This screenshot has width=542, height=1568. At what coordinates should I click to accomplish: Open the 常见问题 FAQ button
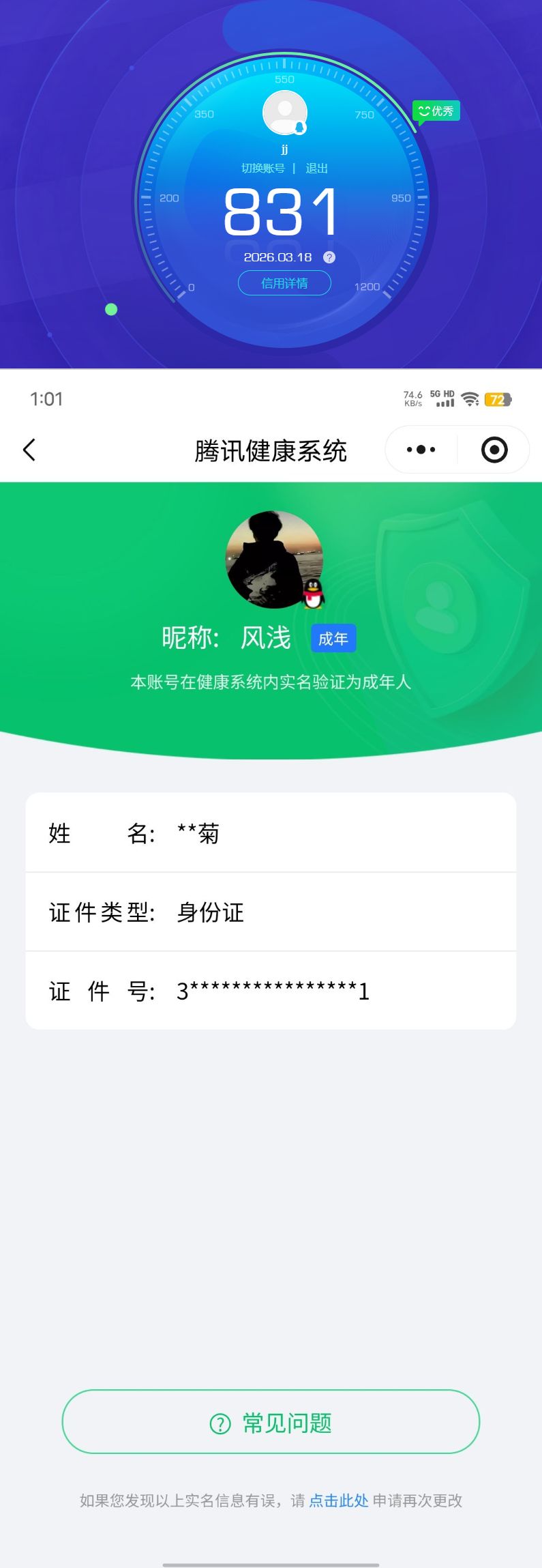pyautogui.click(x=271, y=1424)
